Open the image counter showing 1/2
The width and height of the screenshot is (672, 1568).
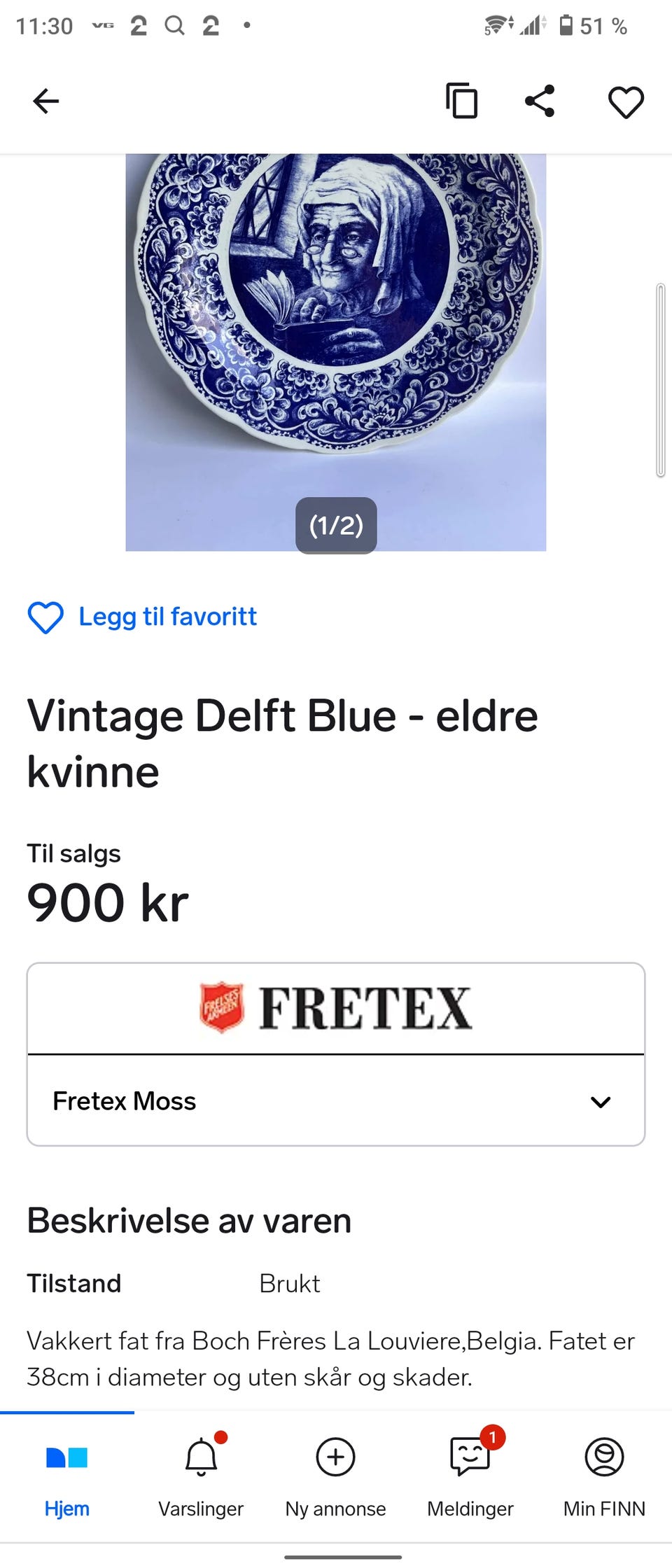click(335, 526)
